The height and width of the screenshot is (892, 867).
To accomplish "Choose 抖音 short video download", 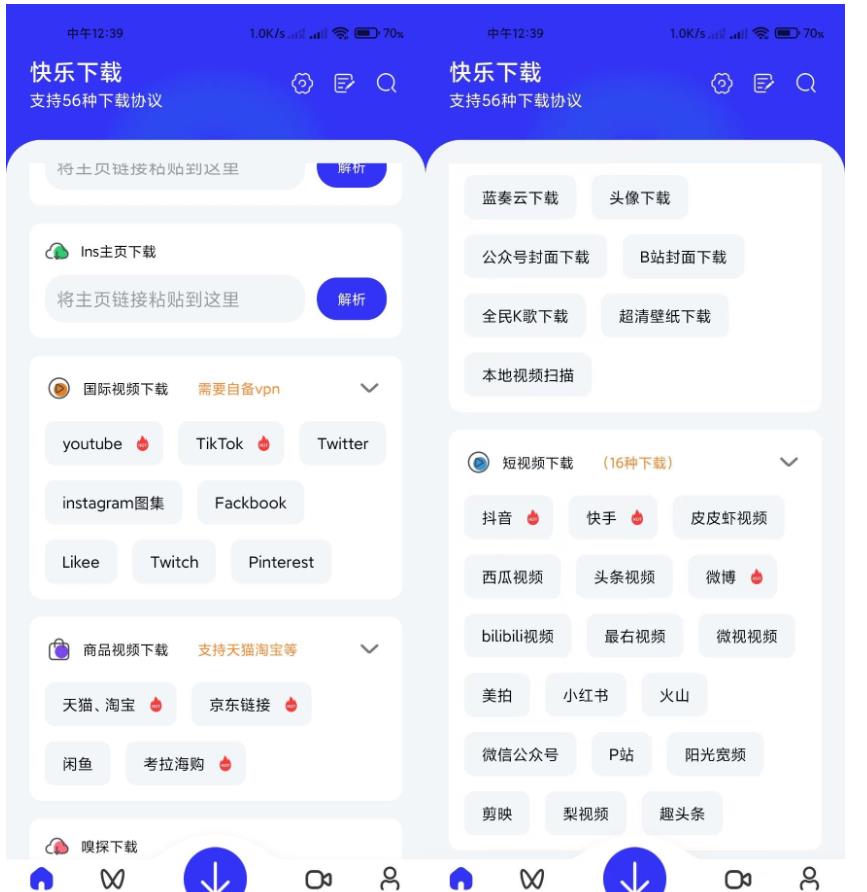I will click(x=509, y=517).
